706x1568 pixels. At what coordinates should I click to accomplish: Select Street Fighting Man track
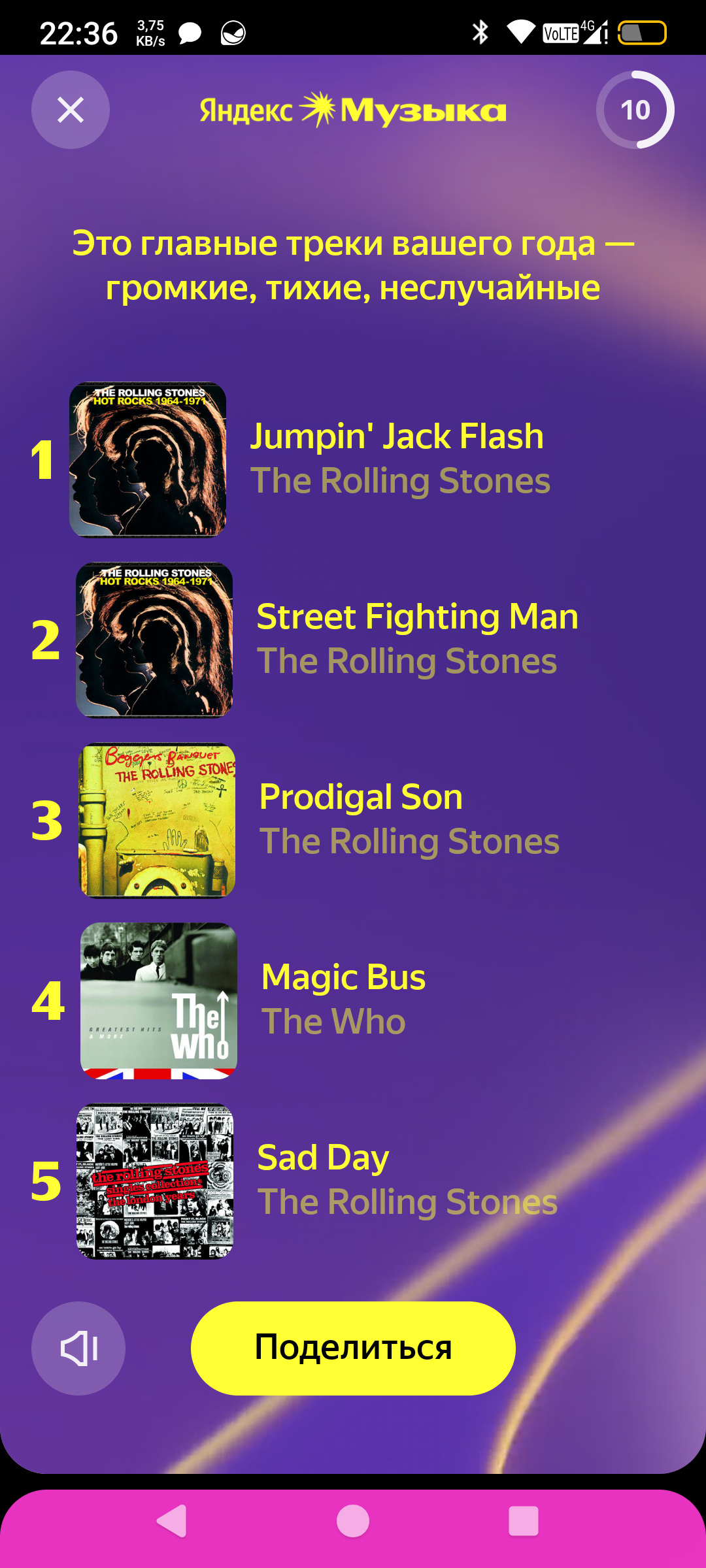[417, 617]
